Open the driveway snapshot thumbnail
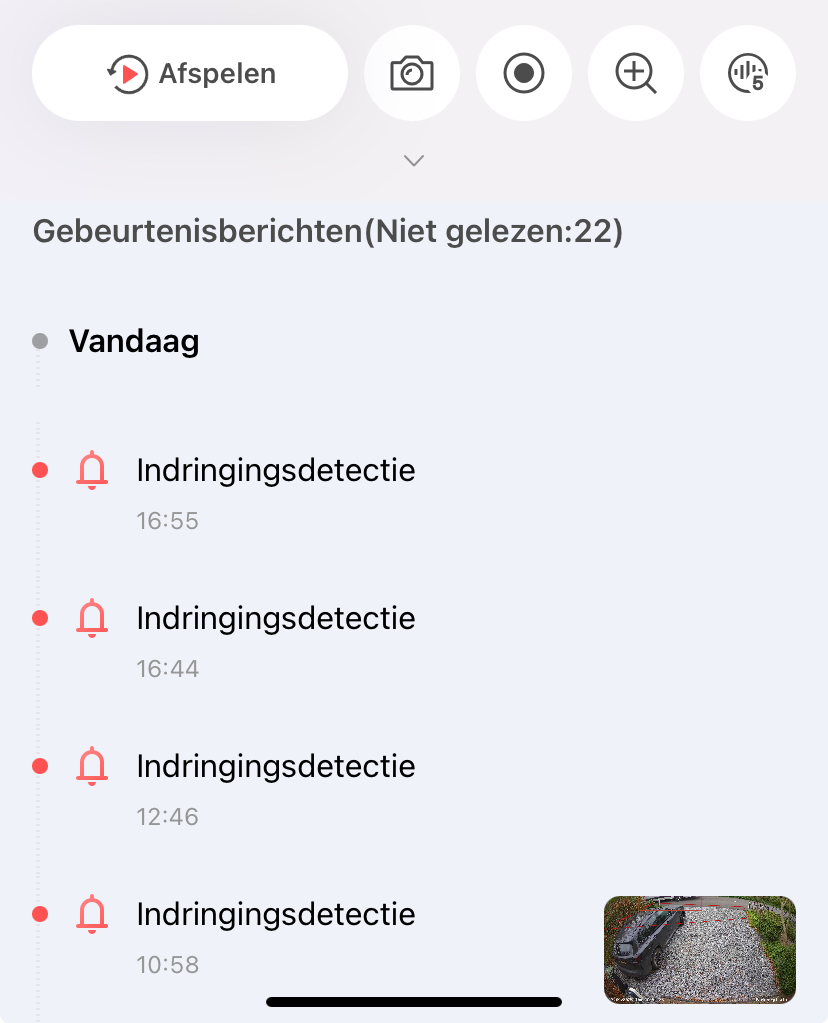The width and height of the screenshot is (828, 1023). [700, 949]
